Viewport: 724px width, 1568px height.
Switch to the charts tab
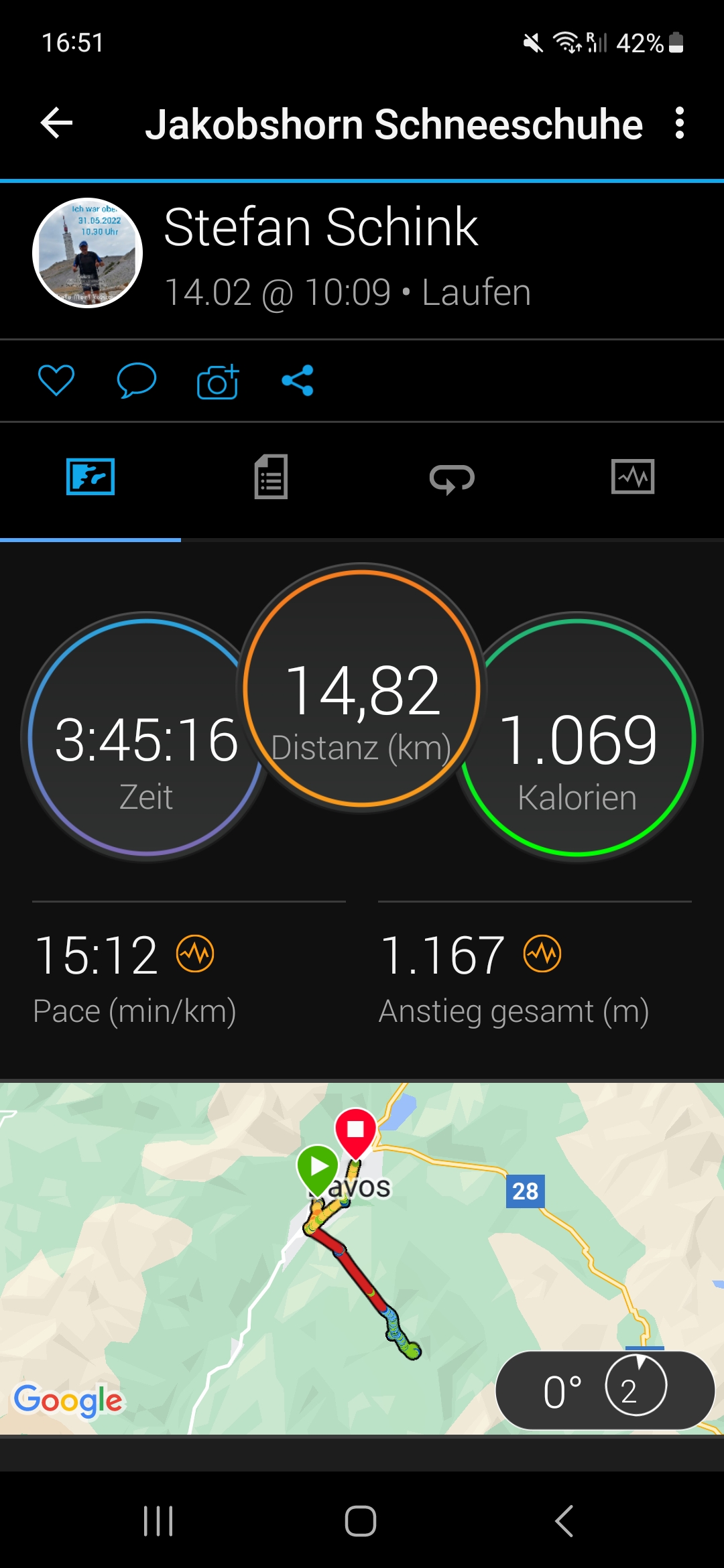(633, 477)
